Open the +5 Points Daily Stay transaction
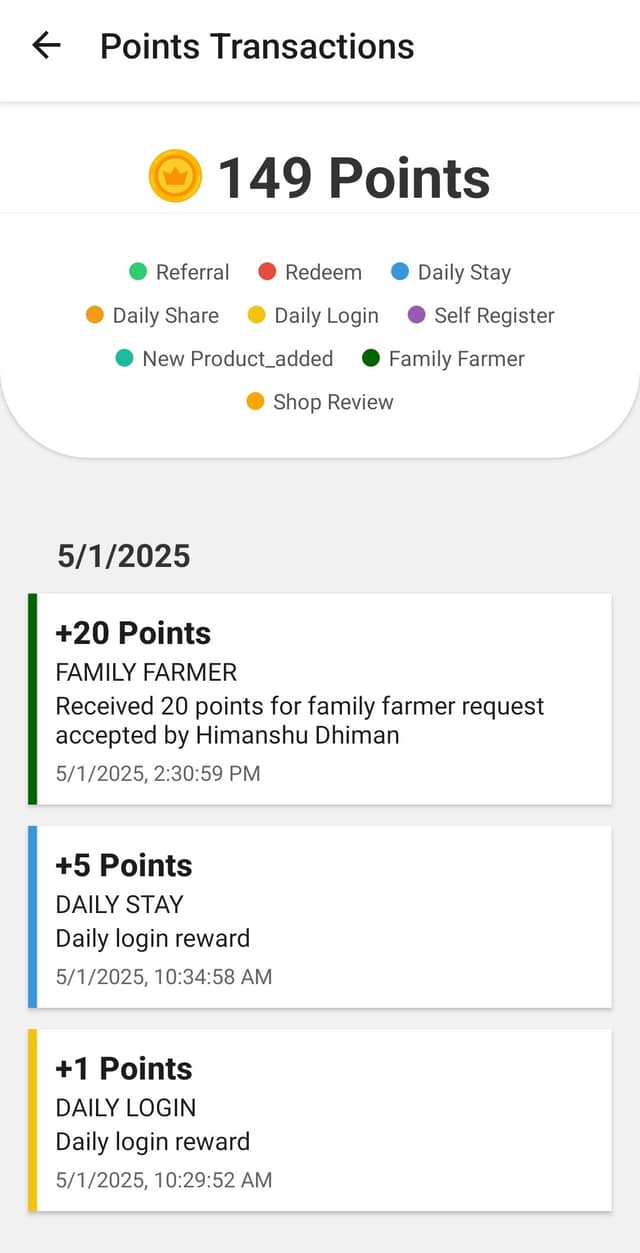640x1253 pixels. point(320,917)
